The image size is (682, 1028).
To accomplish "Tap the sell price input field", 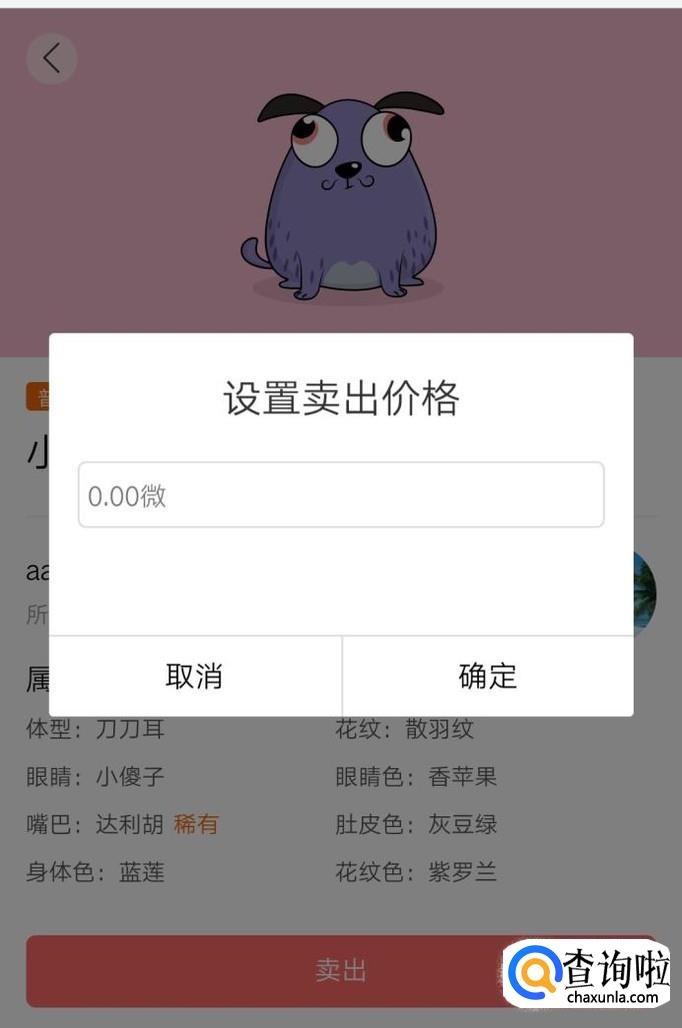I will 341,495.
